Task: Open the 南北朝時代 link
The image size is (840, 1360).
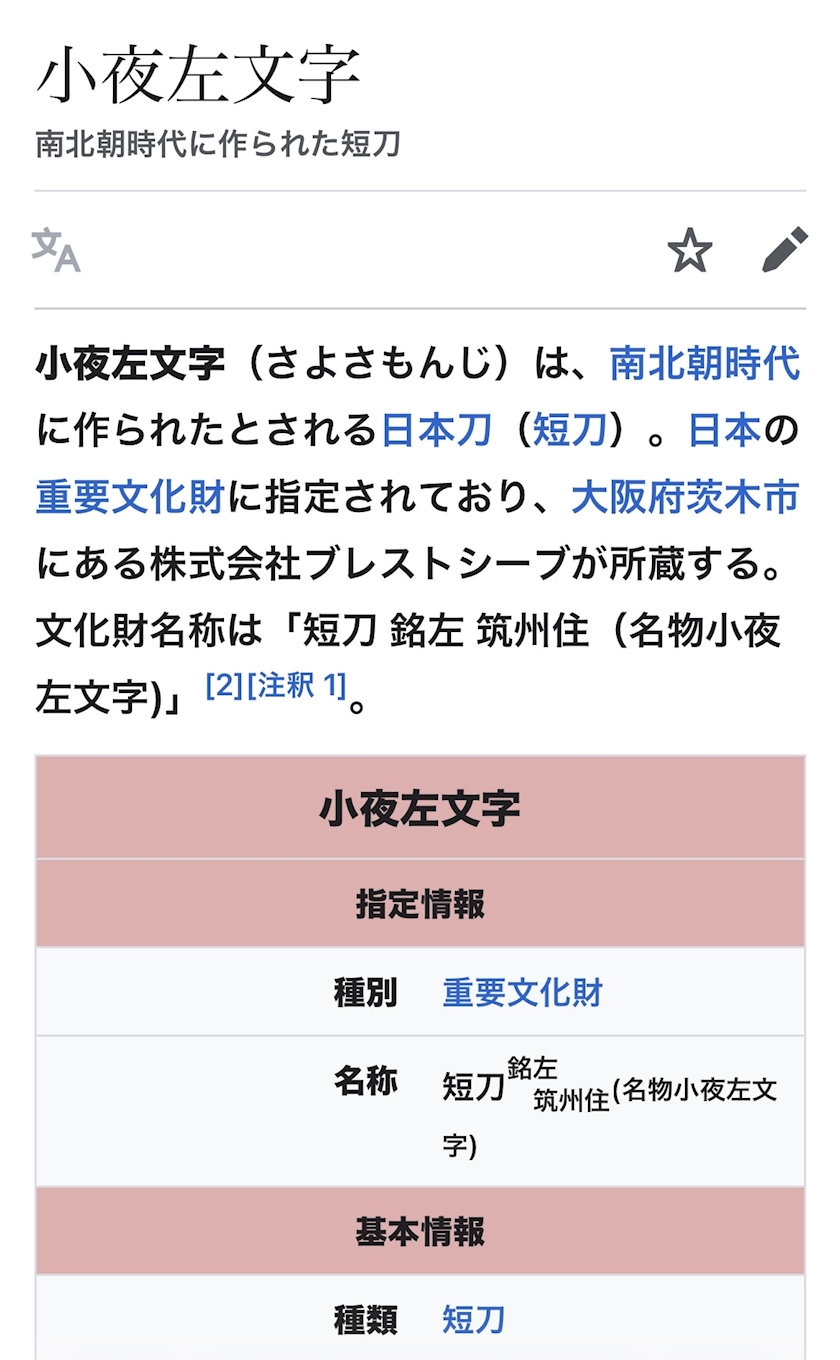Action: pyautogui.click(x=705, y=364)
